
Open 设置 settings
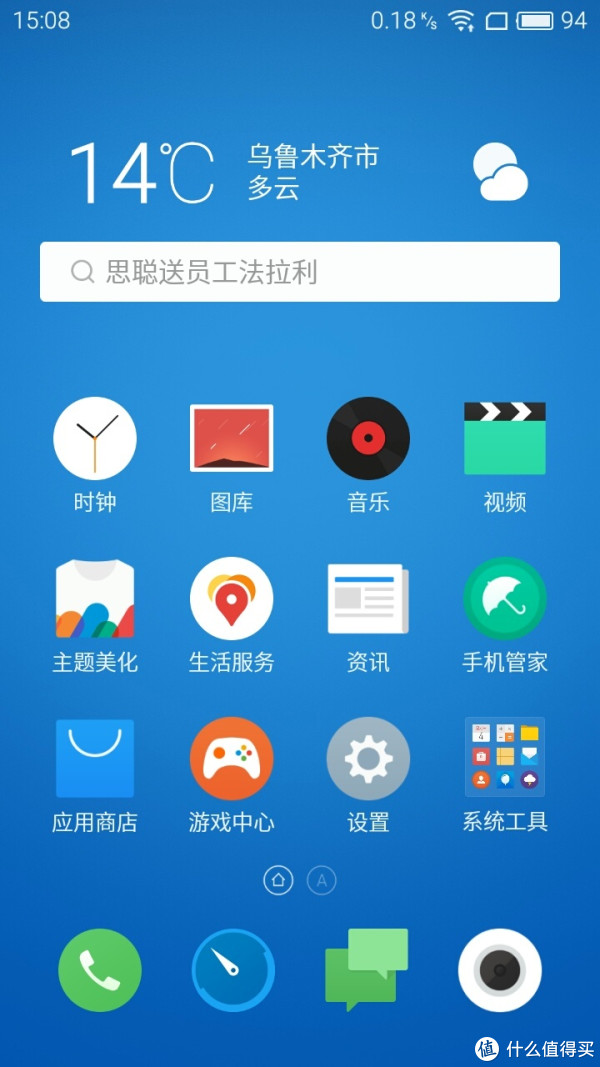(368, 758)
